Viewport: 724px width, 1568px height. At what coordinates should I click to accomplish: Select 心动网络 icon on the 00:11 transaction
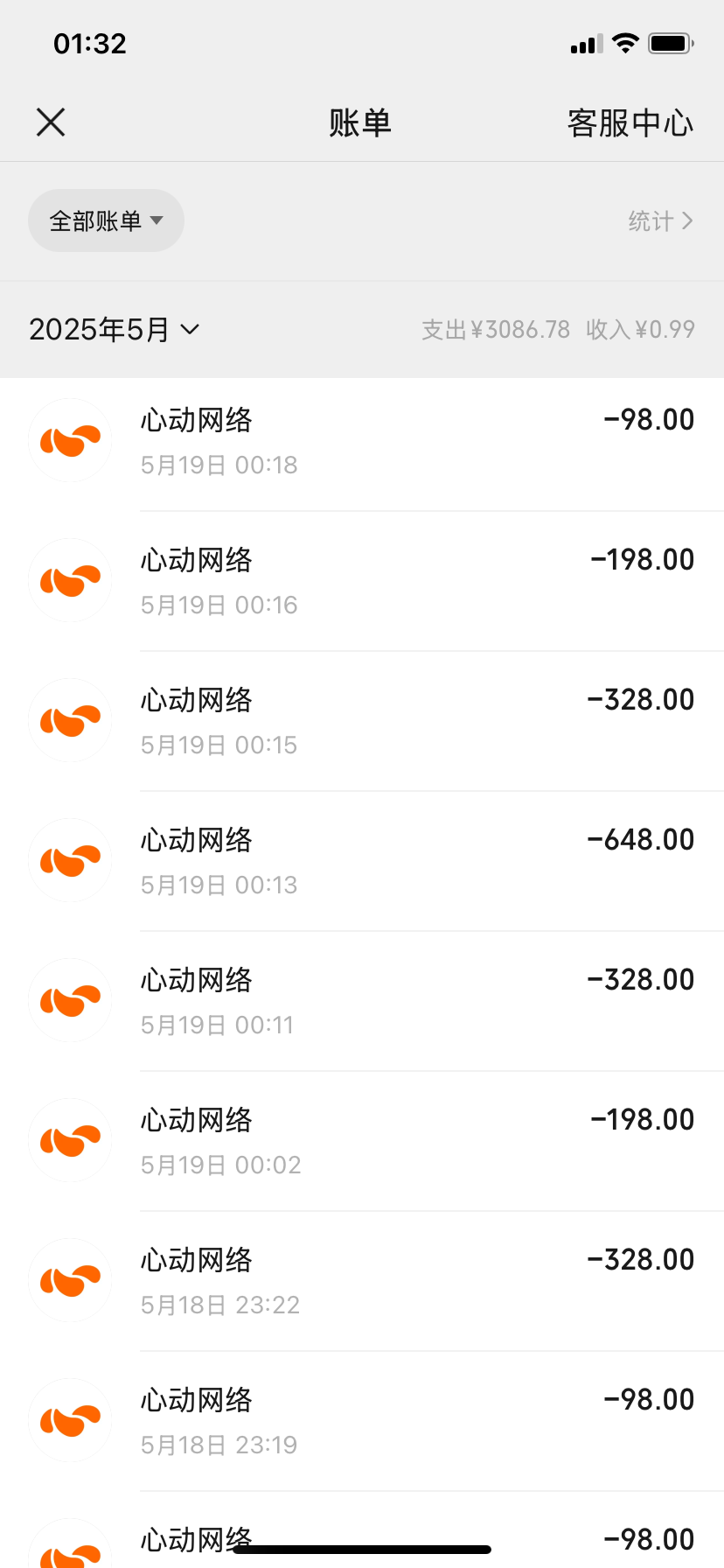(70, 999)
